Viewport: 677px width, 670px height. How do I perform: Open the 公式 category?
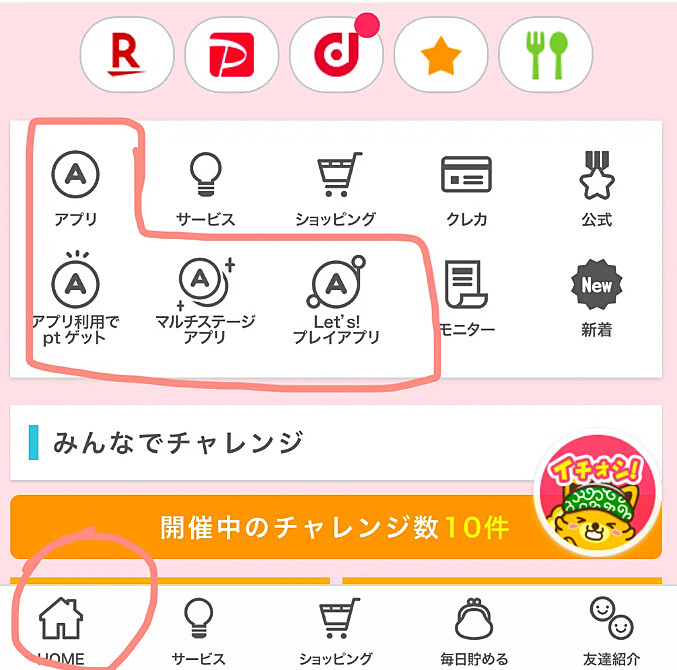[596, 188]
